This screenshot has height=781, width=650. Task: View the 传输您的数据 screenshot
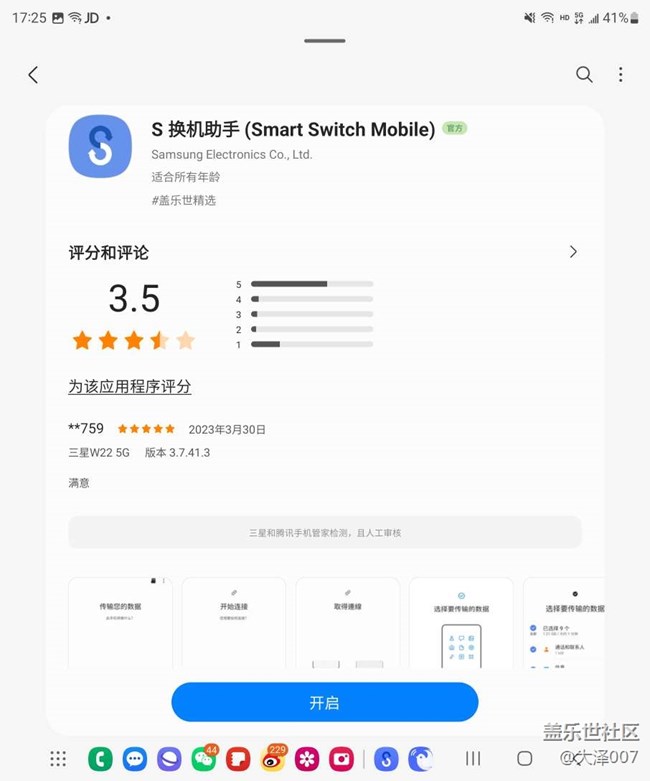click(120, 623)
